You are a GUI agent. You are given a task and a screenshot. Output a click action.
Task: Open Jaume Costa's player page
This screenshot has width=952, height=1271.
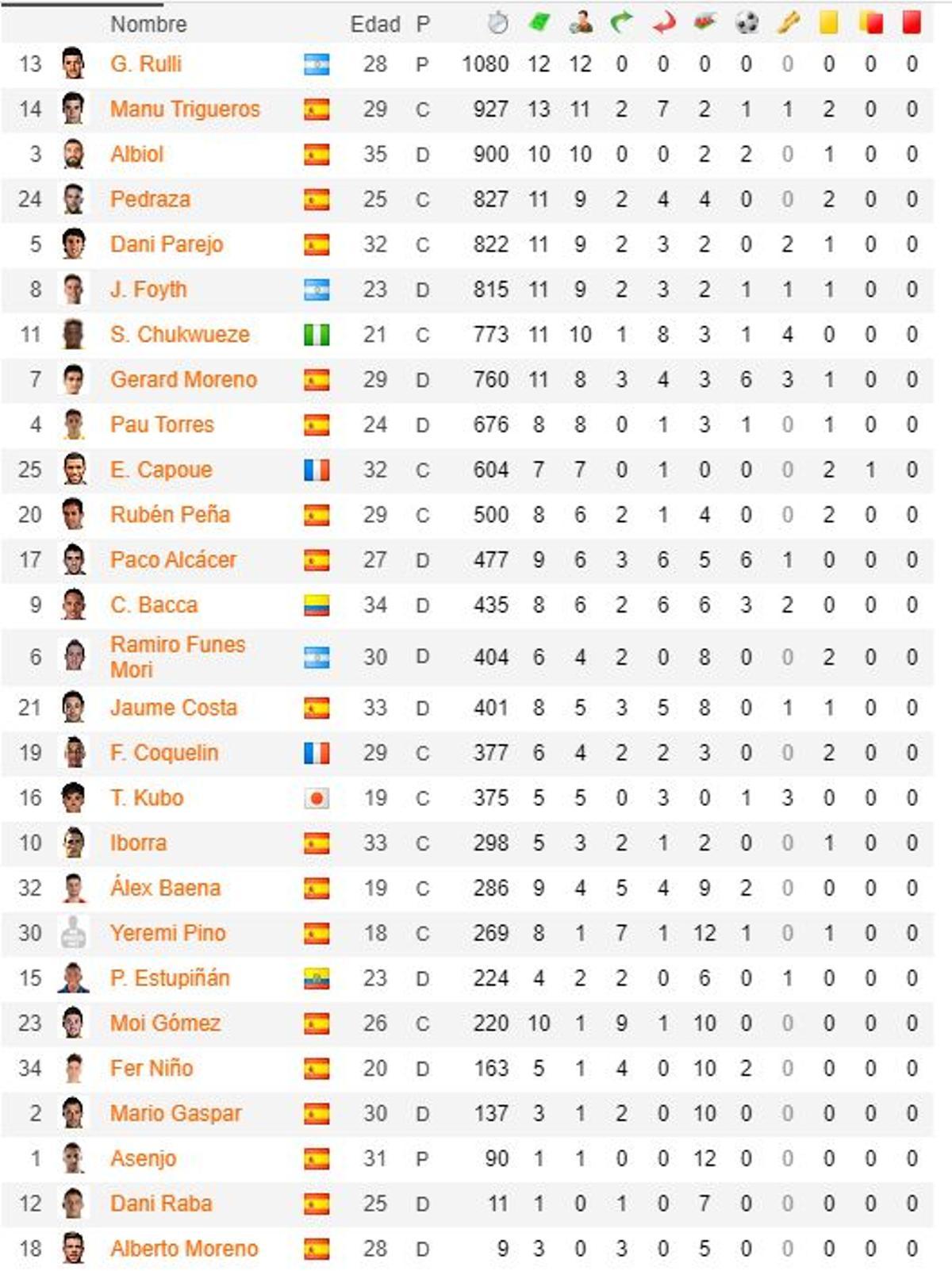click(174, 708)
